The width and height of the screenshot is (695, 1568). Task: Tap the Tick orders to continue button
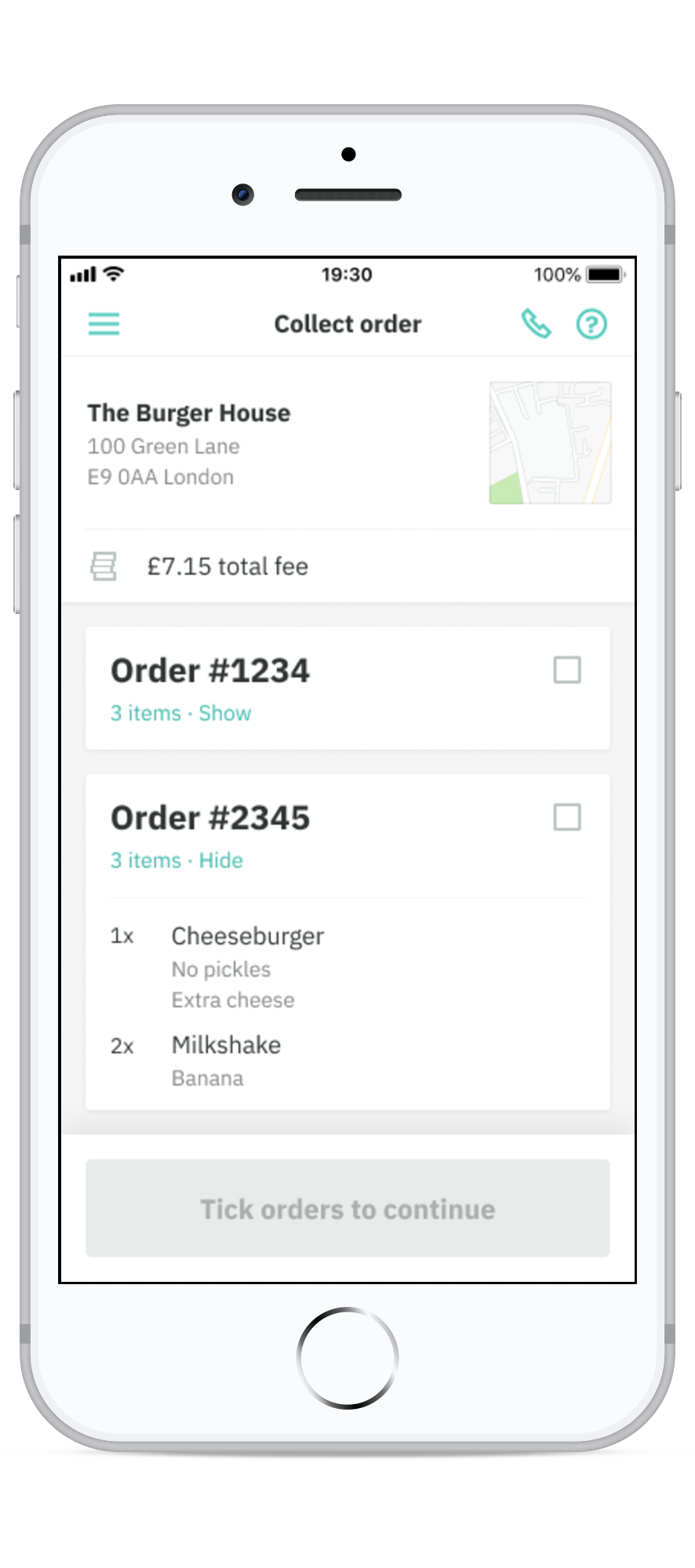(x=347, y=1209)
